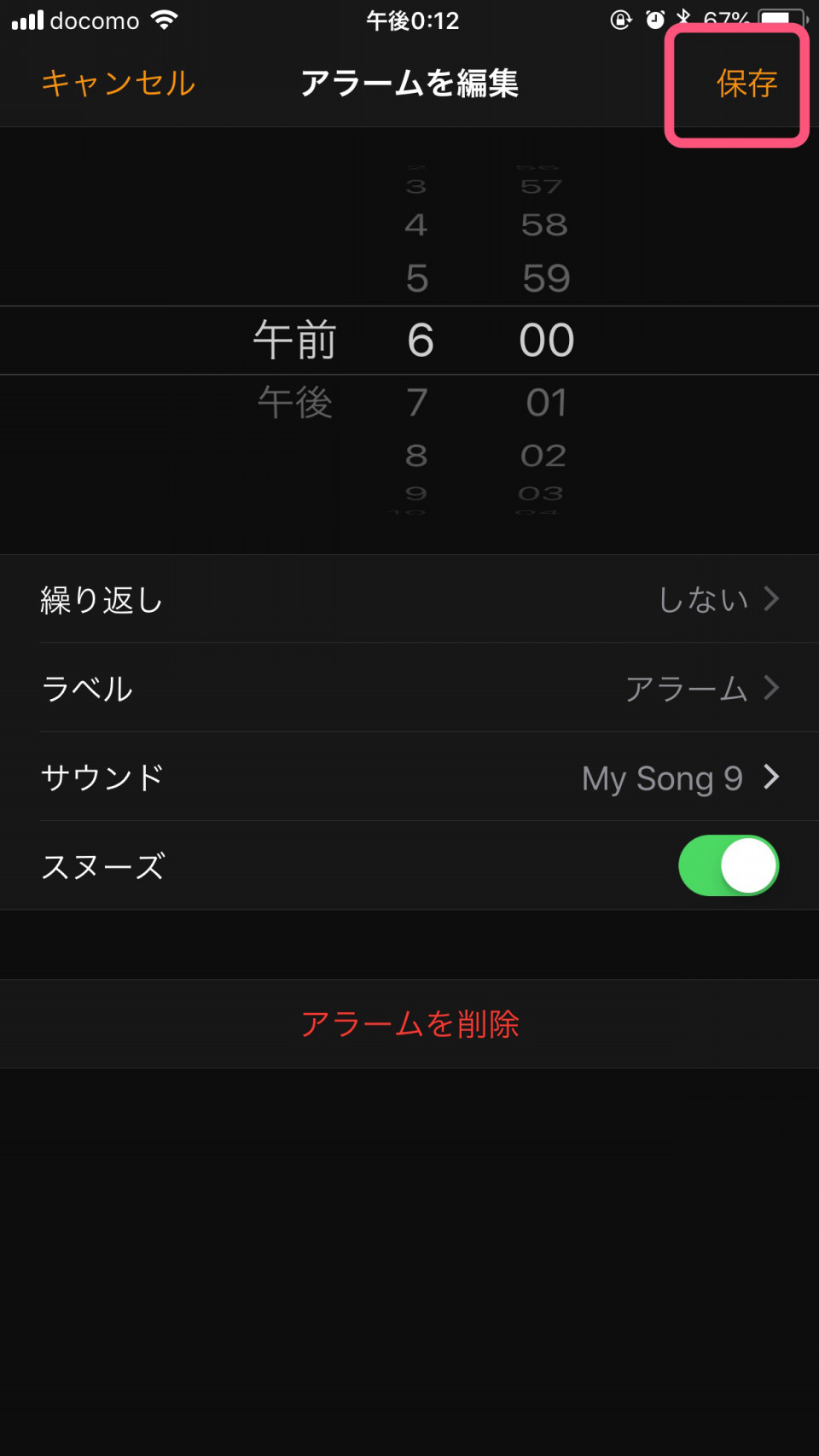This screenshot has height=1456, width=819.
Task: Cancel editing with キャンセル button
Action: click(117, 84)
